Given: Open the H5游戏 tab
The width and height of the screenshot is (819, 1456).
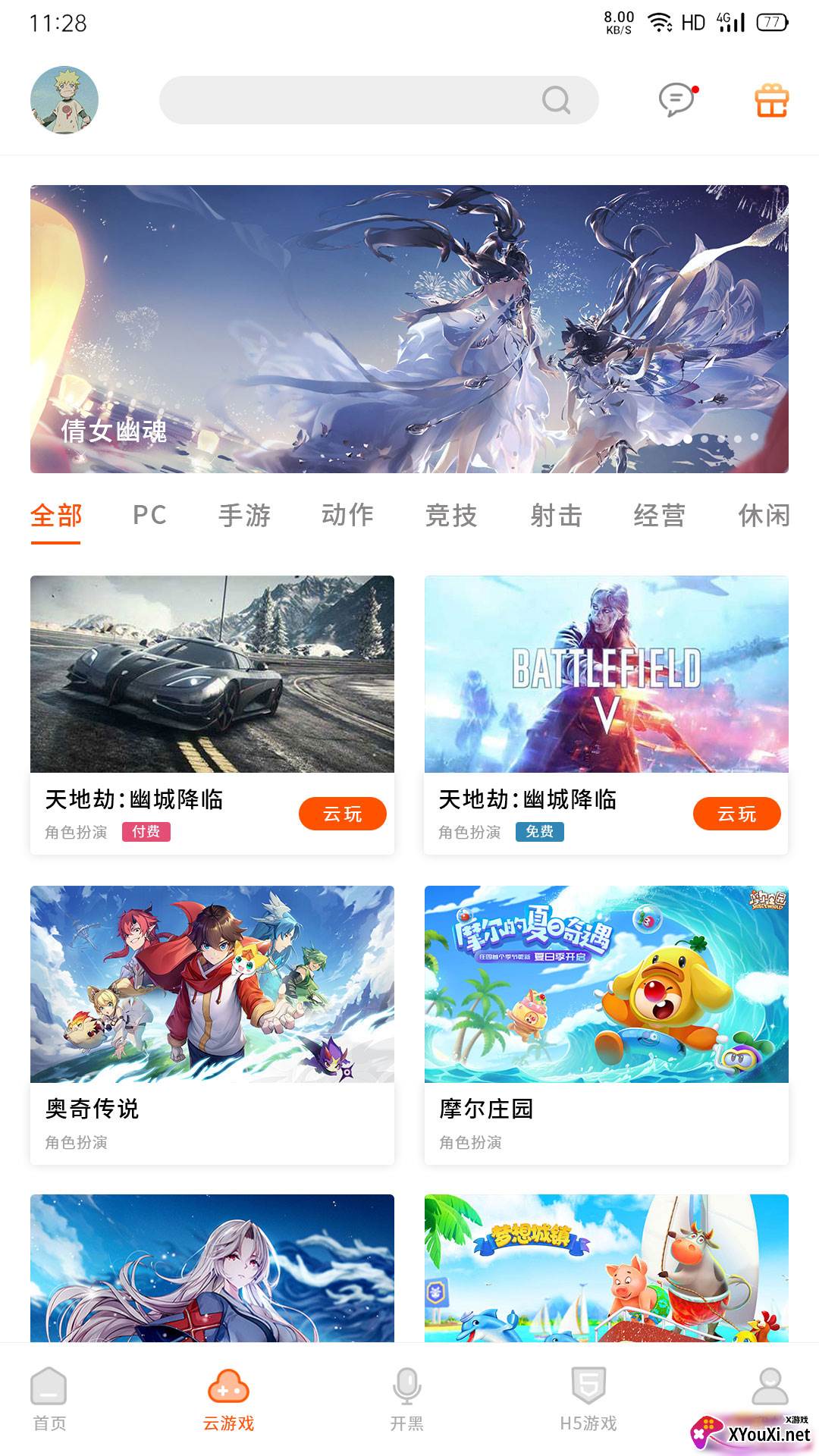Looking at the screenshot, I should click(588, 1400).
